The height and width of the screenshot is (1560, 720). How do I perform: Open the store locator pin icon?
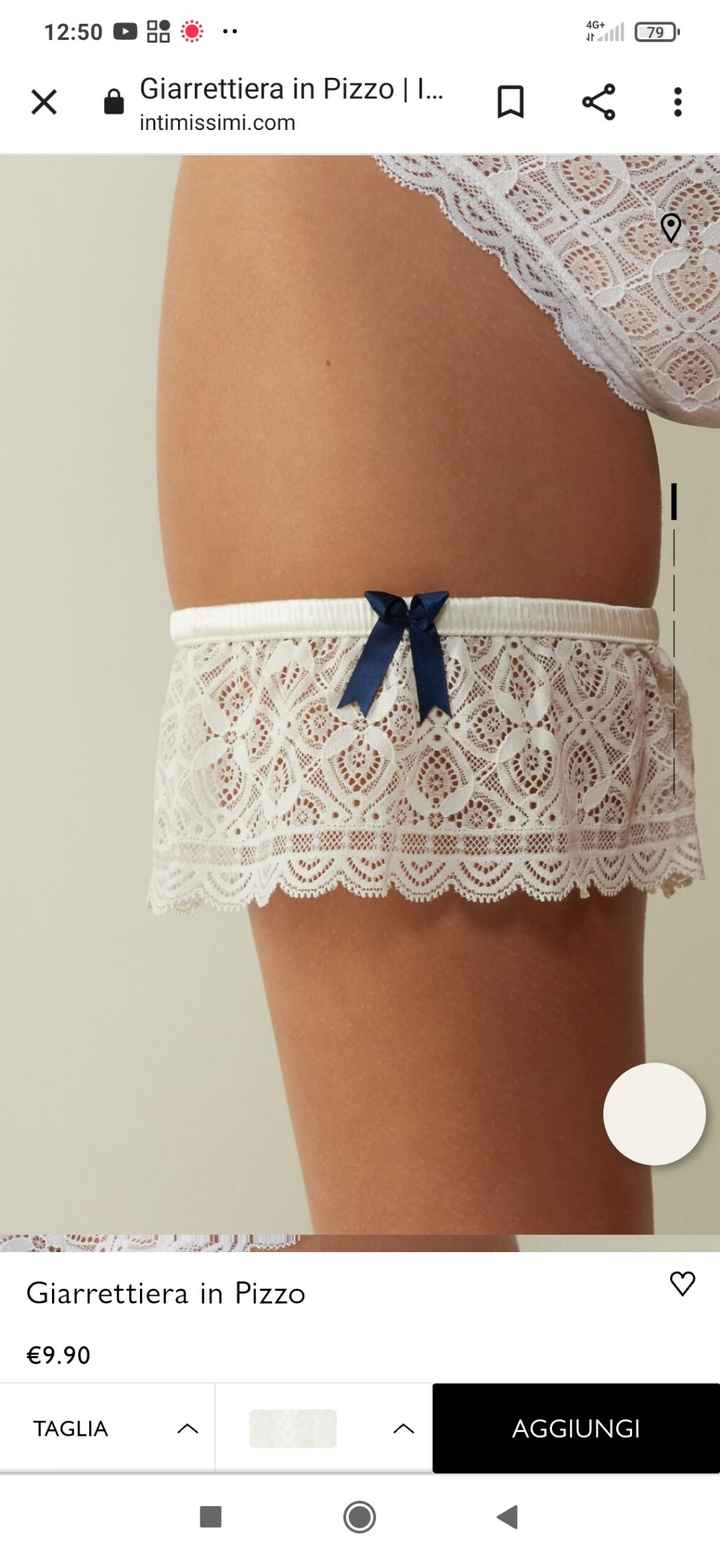click(671, 228)
